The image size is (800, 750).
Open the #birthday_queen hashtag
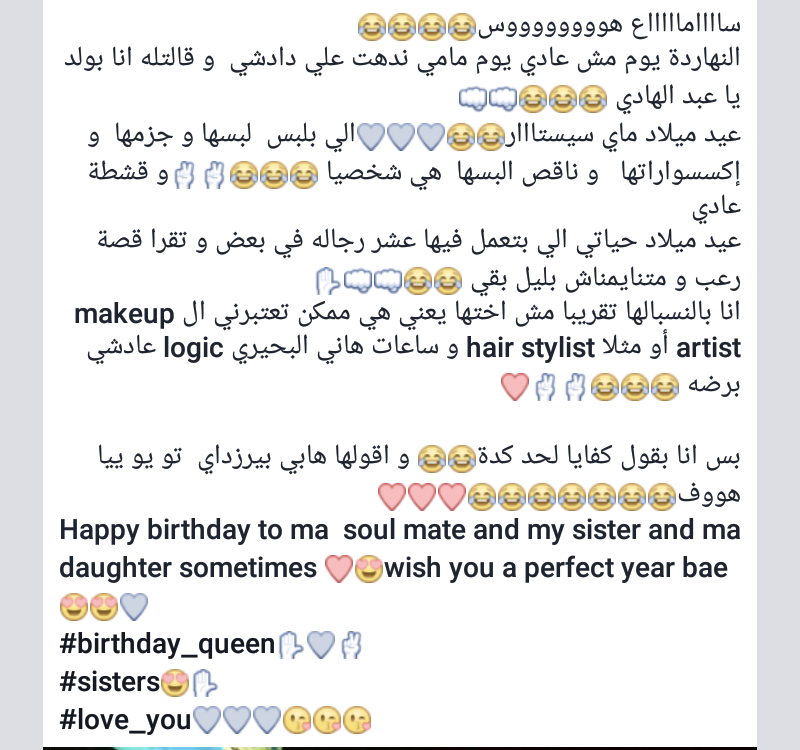click(166, 644)
